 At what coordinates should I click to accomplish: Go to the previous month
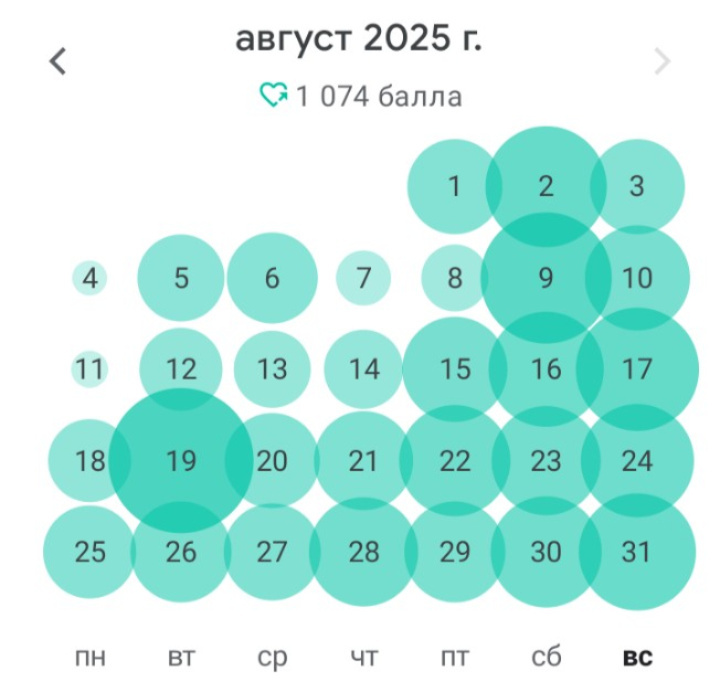click(x=59, y=61)
